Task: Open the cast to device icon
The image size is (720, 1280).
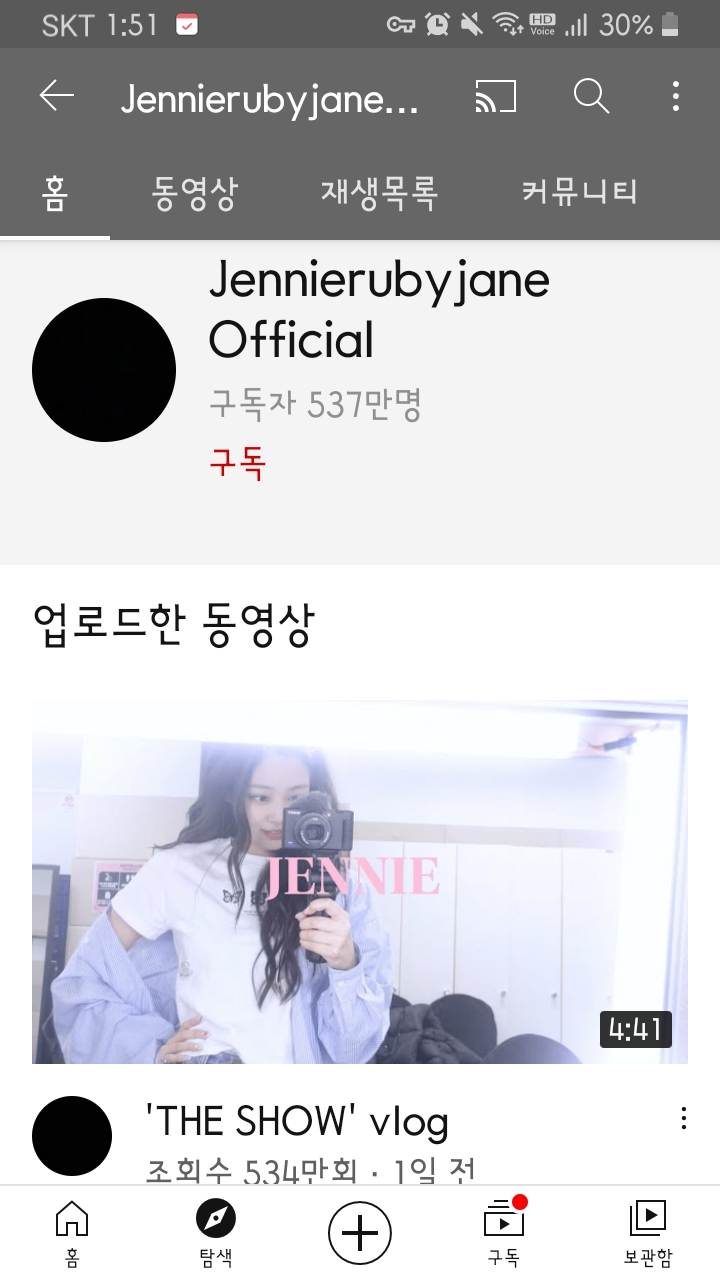Action: coord(495,97)
